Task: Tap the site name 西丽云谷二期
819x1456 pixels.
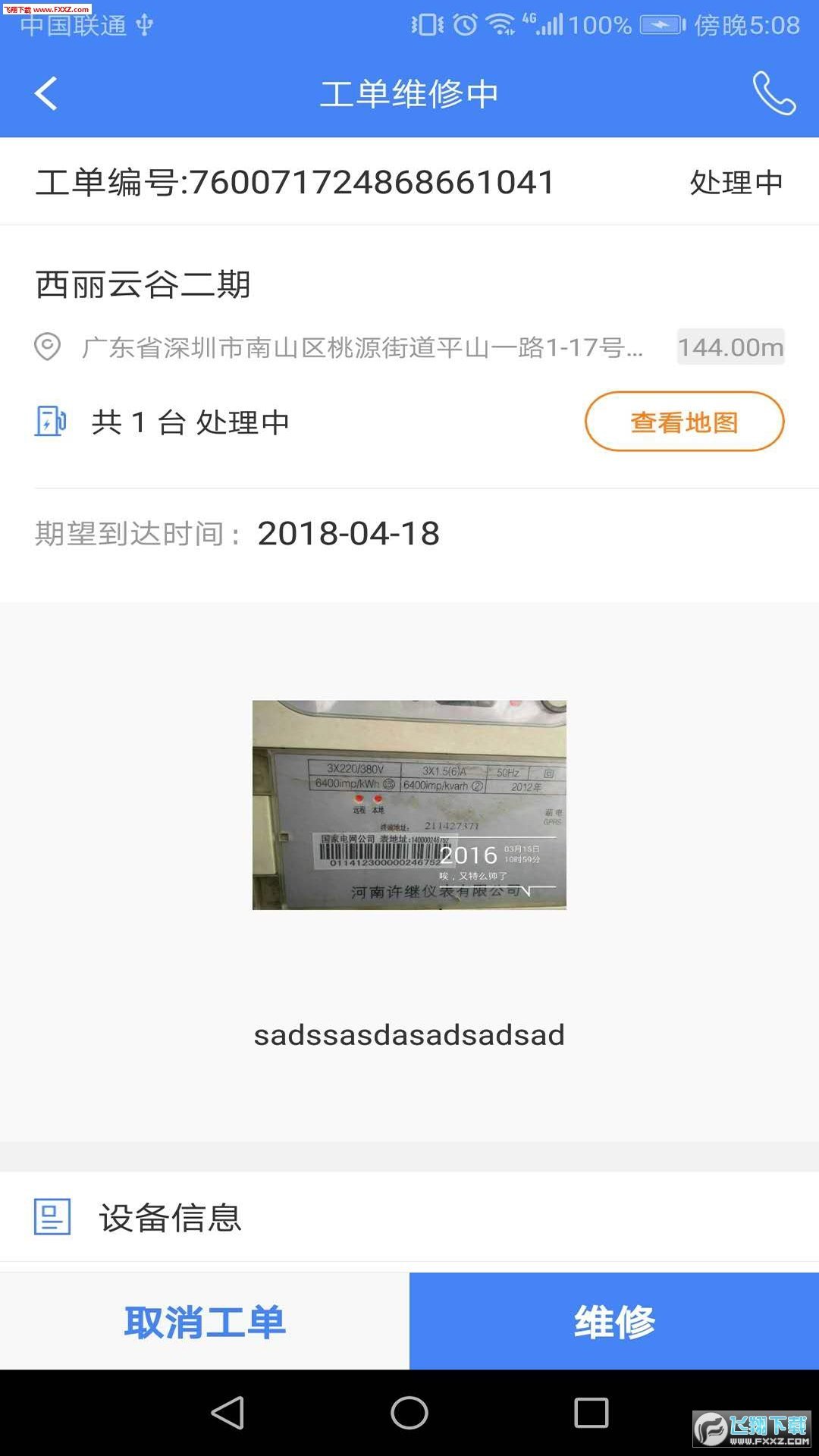Action: [x=144, y=284]
